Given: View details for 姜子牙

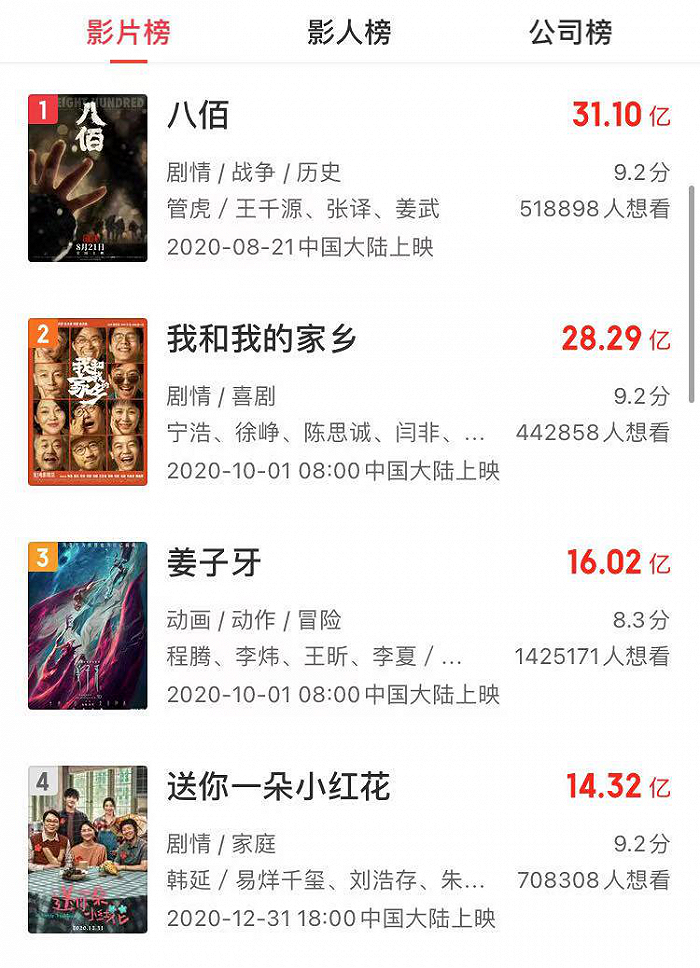Looking at the screenshot, I should coord(214,563).
